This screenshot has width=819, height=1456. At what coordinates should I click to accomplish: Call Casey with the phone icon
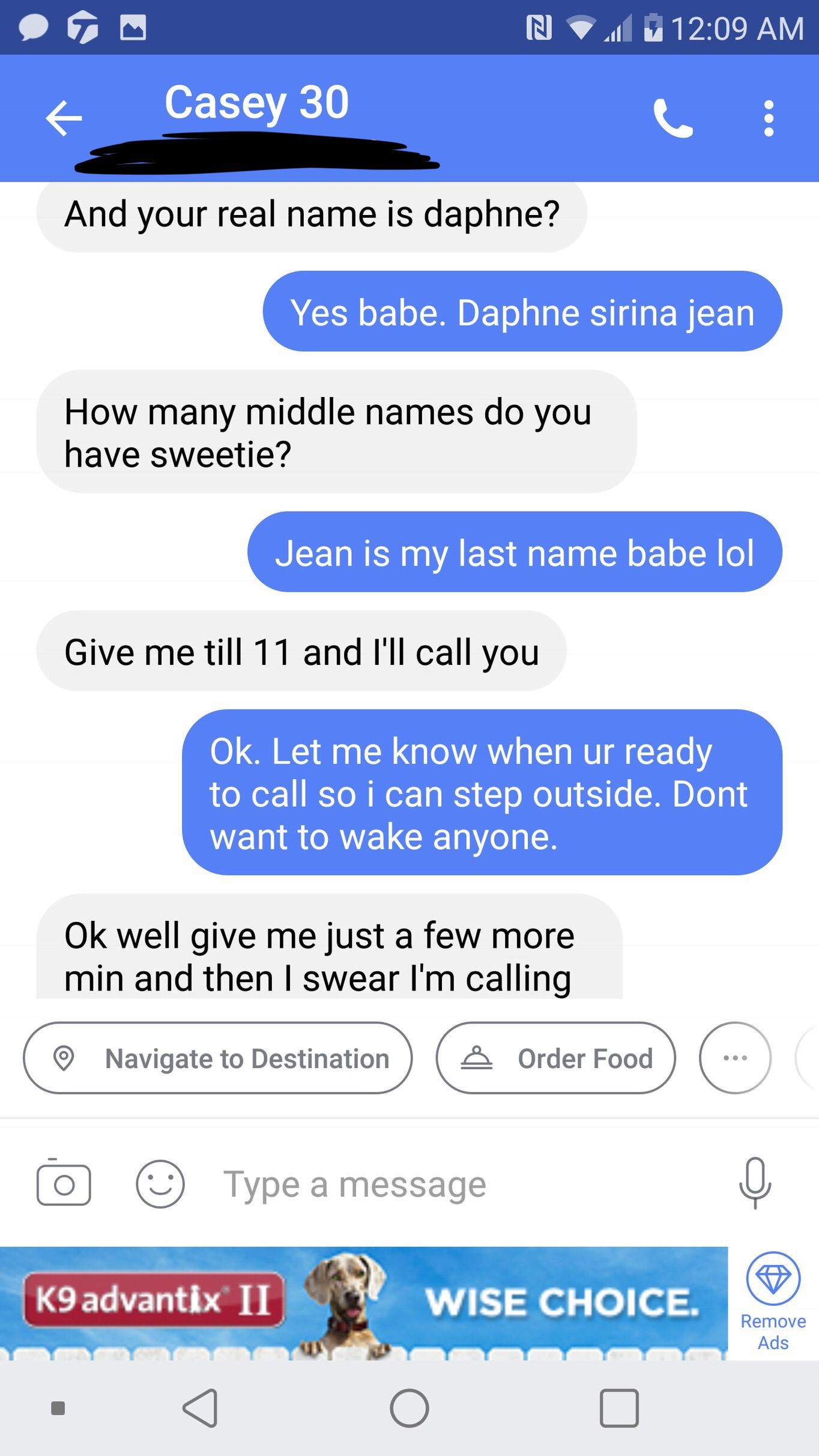[x=673, y=118]
